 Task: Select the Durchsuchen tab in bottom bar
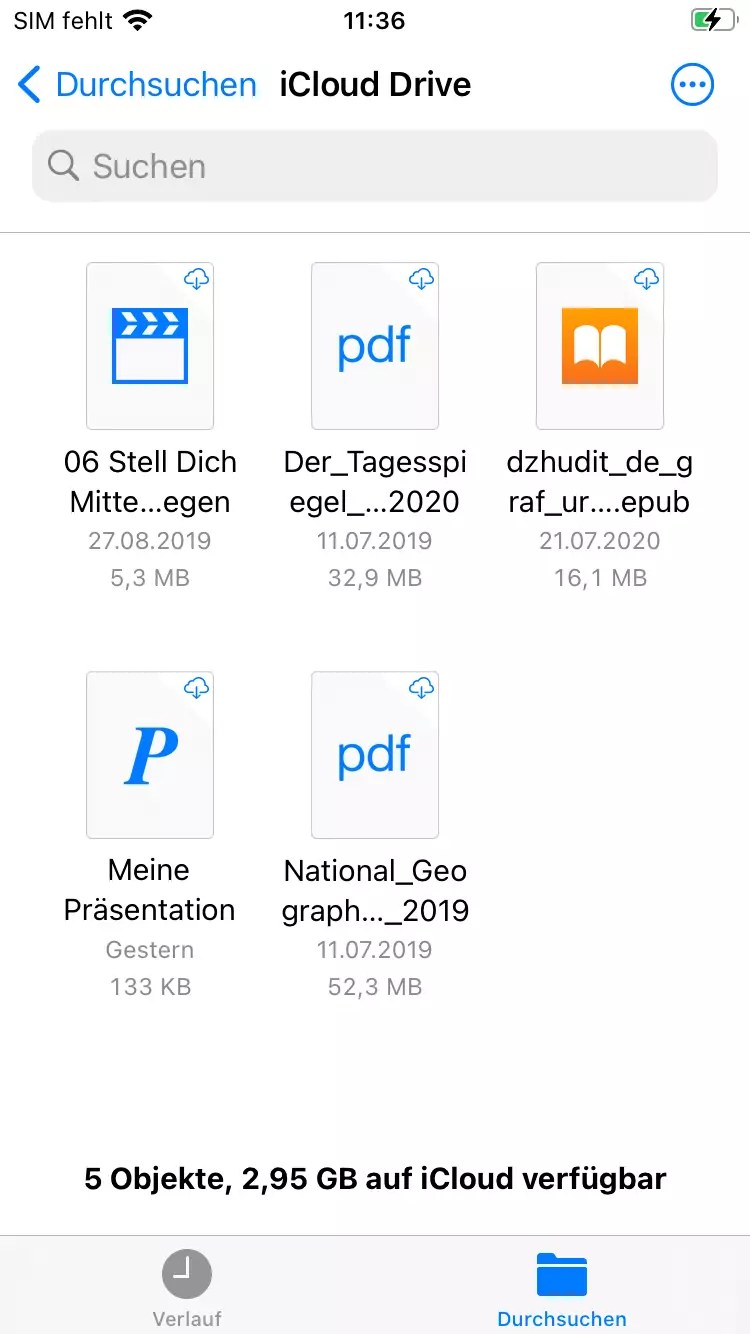(x=562, y=1288)
